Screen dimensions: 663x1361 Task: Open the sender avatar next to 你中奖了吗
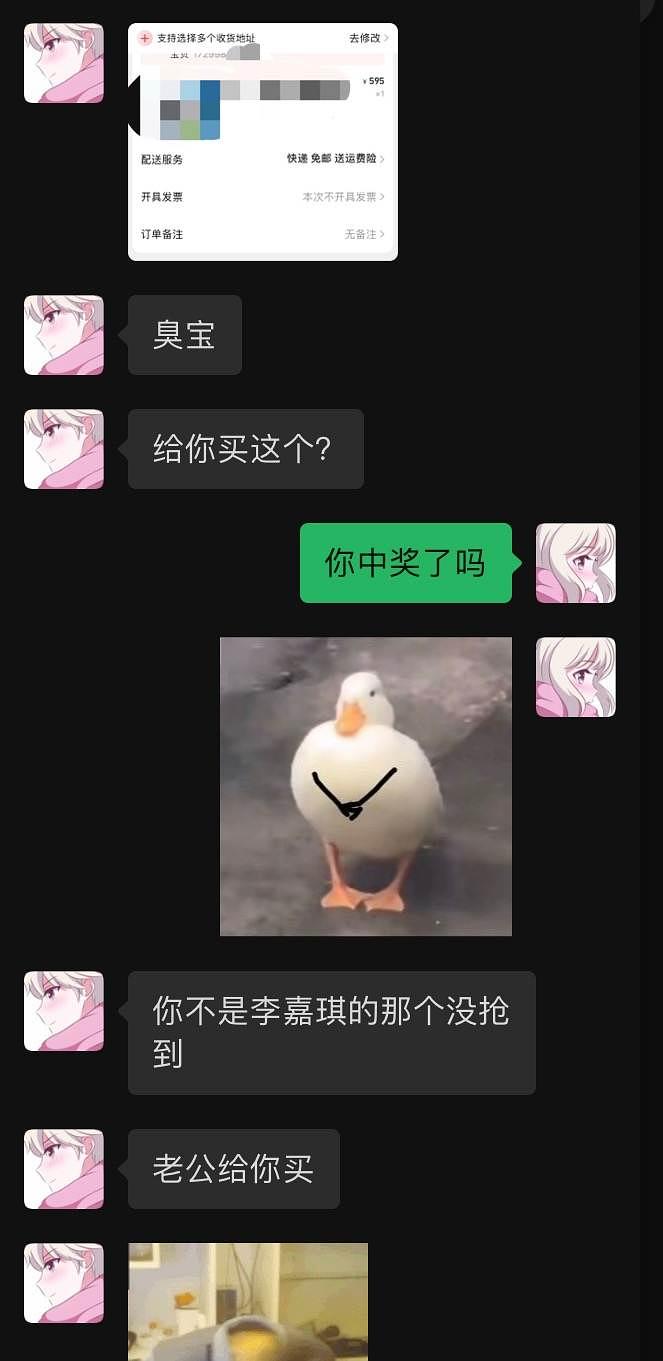coord(575,563)
